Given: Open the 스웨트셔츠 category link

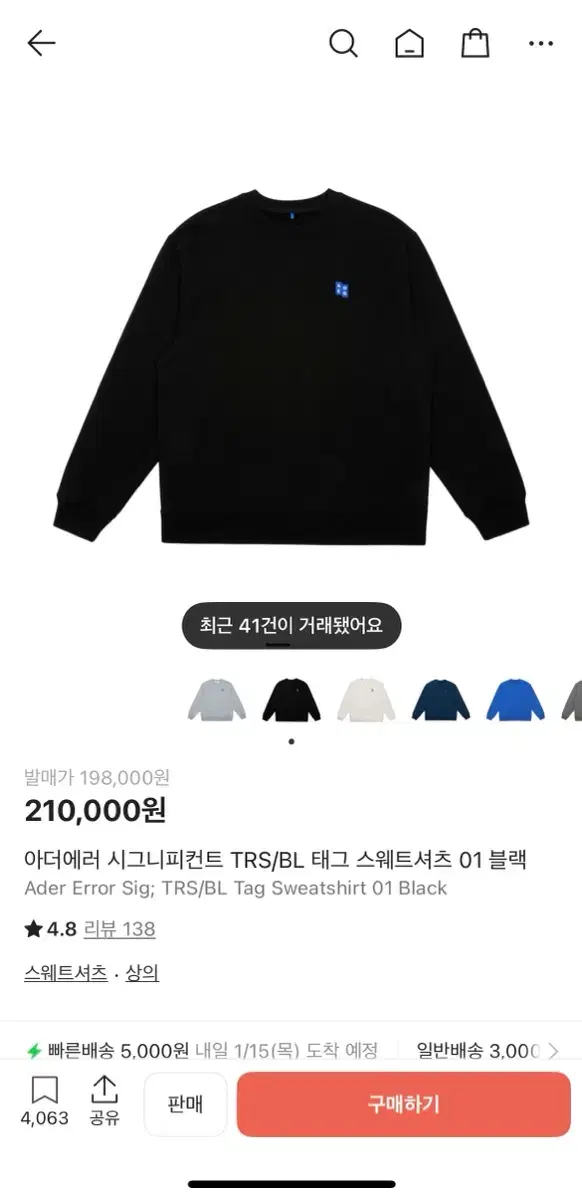Looking at the screenshot, I should pyautogui.click(x=66, y=973).
